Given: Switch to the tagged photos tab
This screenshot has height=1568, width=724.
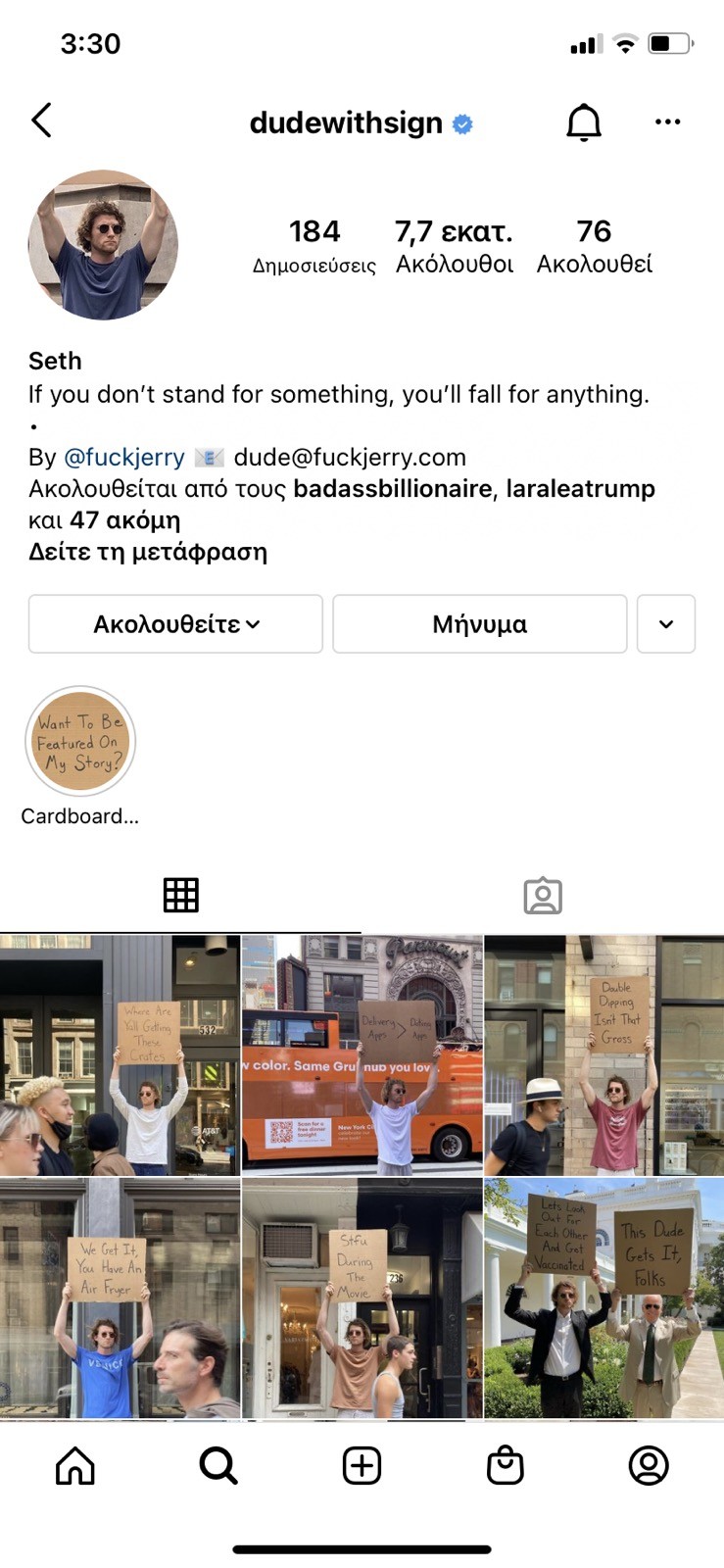Looking at the screenshot, I should (x=543, y=895).
